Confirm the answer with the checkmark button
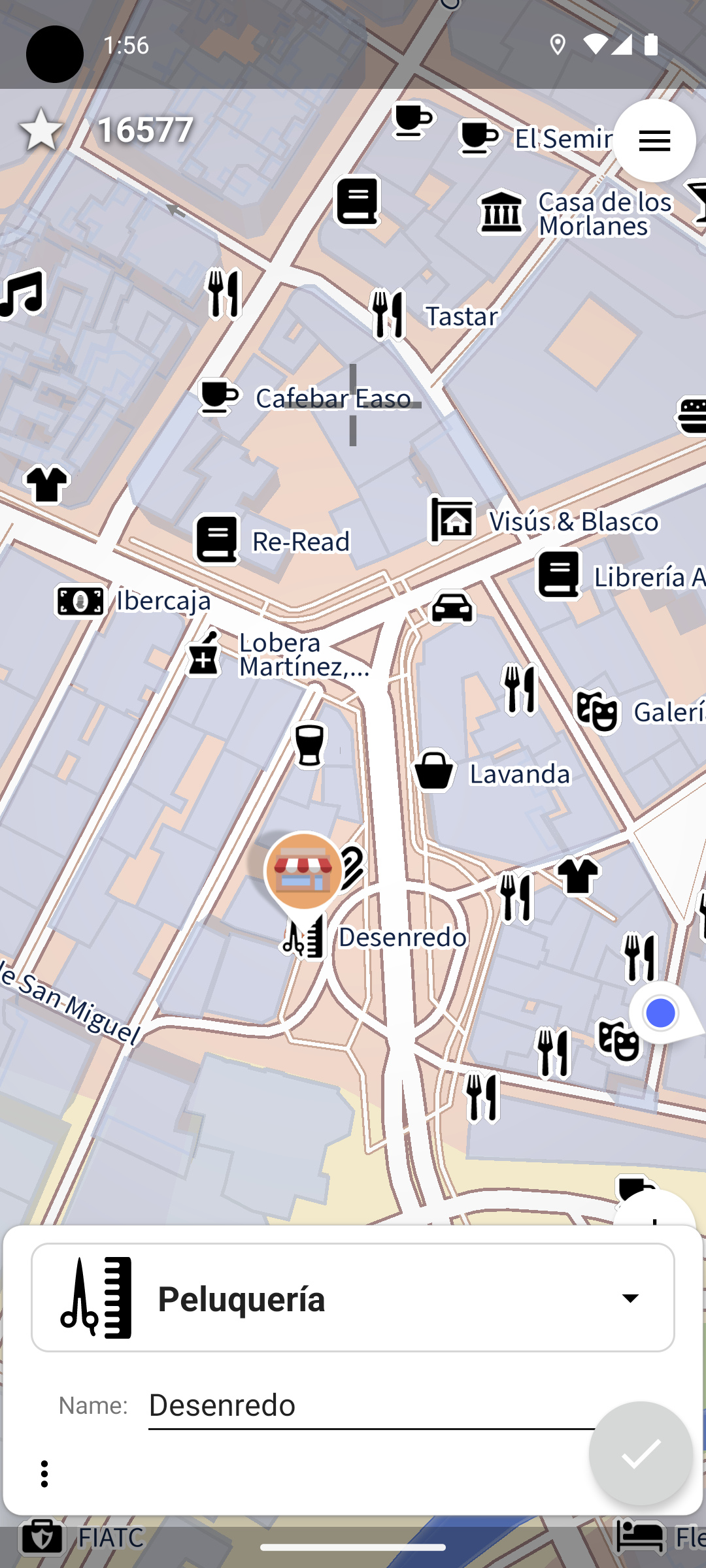 (641, 1454)
